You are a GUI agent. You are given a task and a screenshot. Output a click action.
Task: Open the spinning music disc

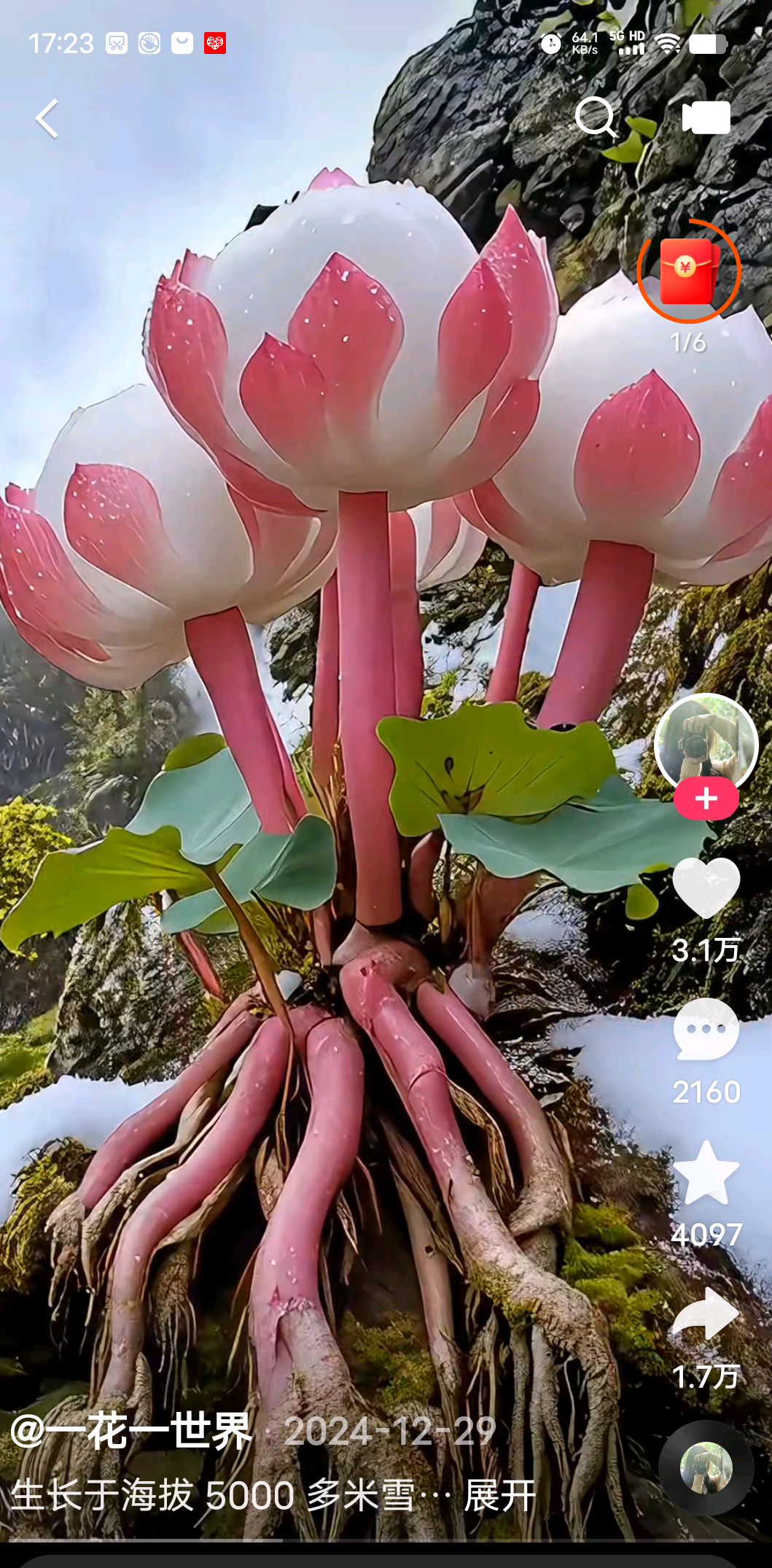706,1467
